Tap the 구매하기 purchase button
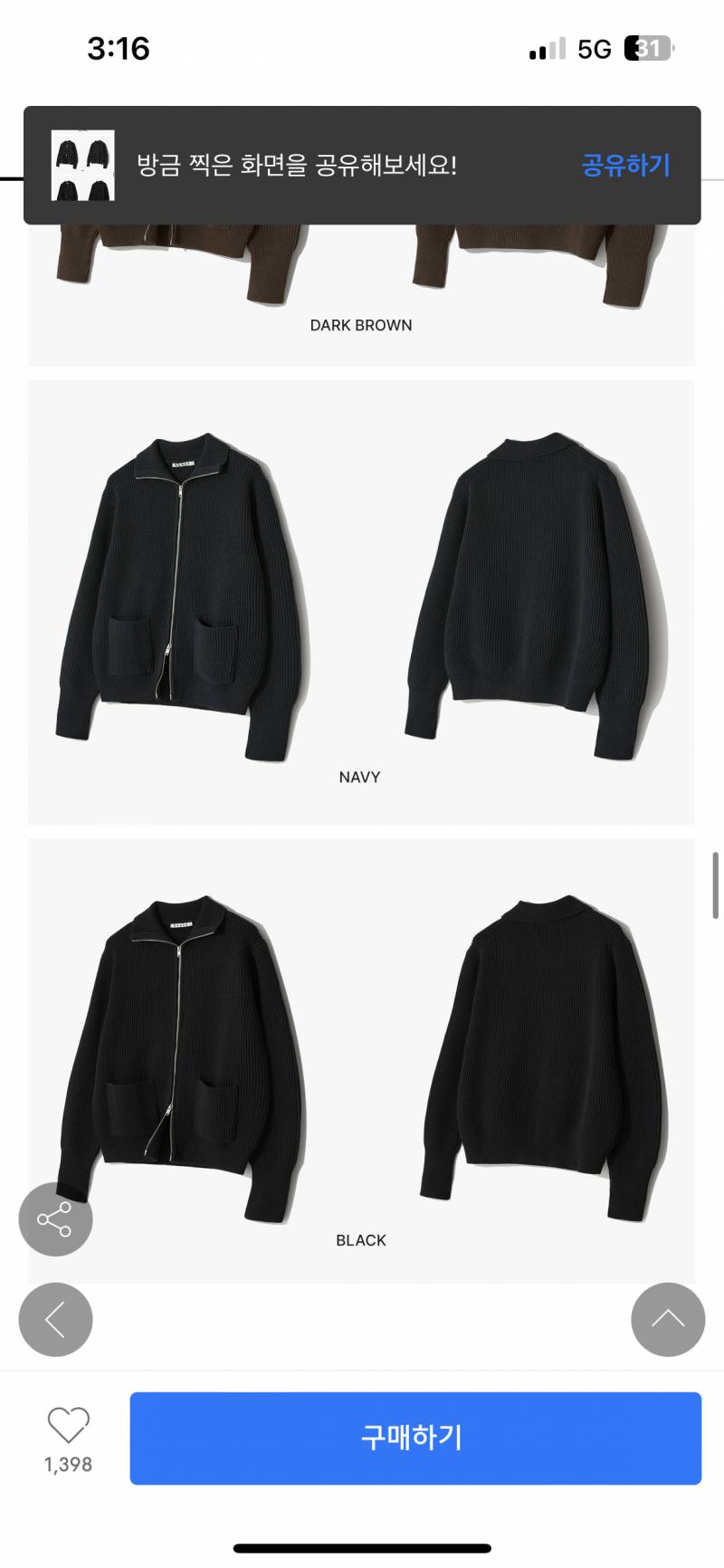The height and width of the screenshot is (1568, 724). pyautogui.click(x=415, y=1438)
